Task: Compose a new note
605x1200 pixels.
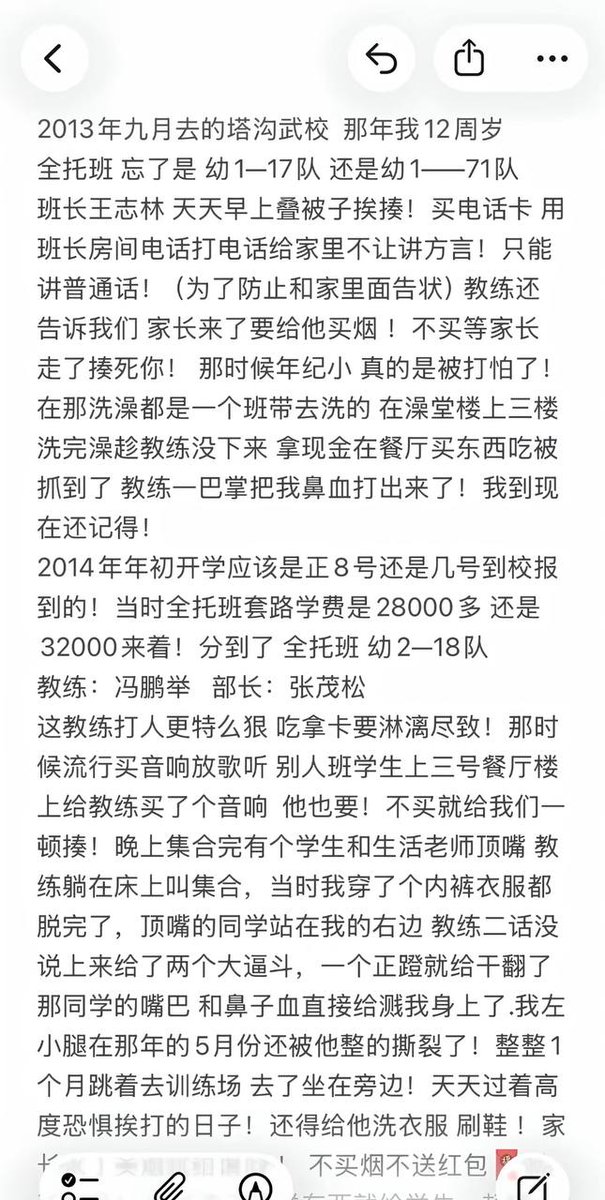Action: [x=531, y=1187]
